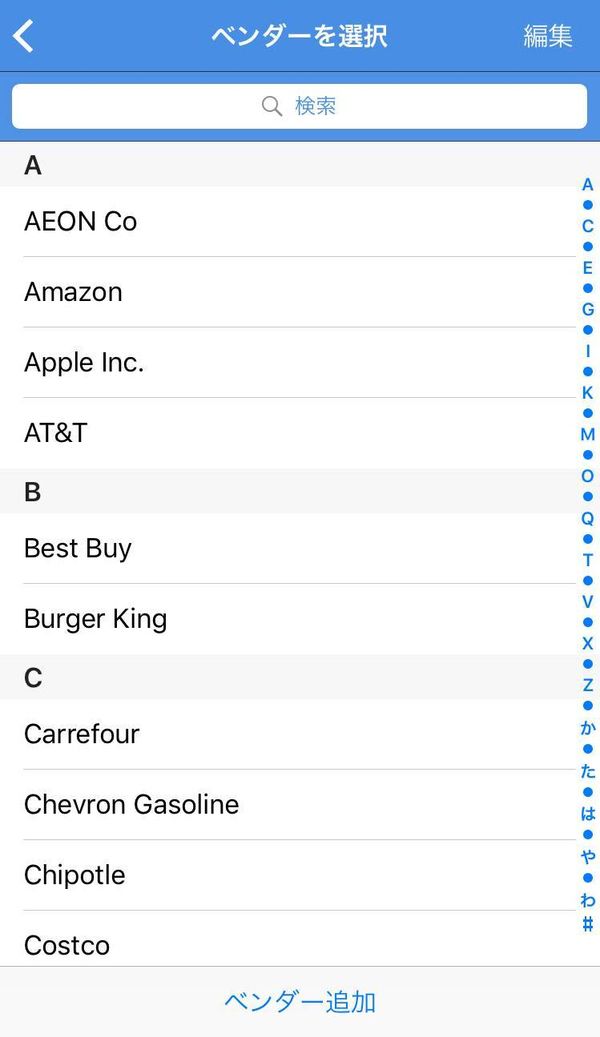Select Burger King from the list
This screenshot has width=600, height=1037.
[288, 619]
